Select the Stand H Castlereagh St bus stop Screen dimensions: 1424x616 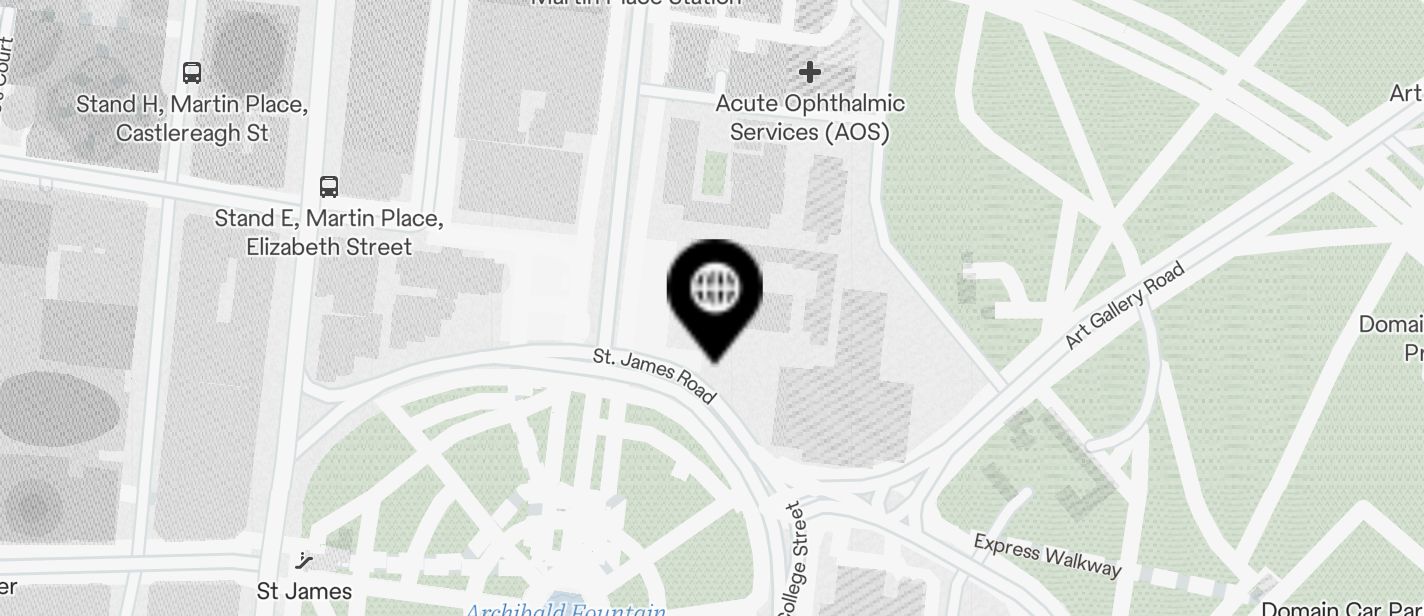[192, 73]
